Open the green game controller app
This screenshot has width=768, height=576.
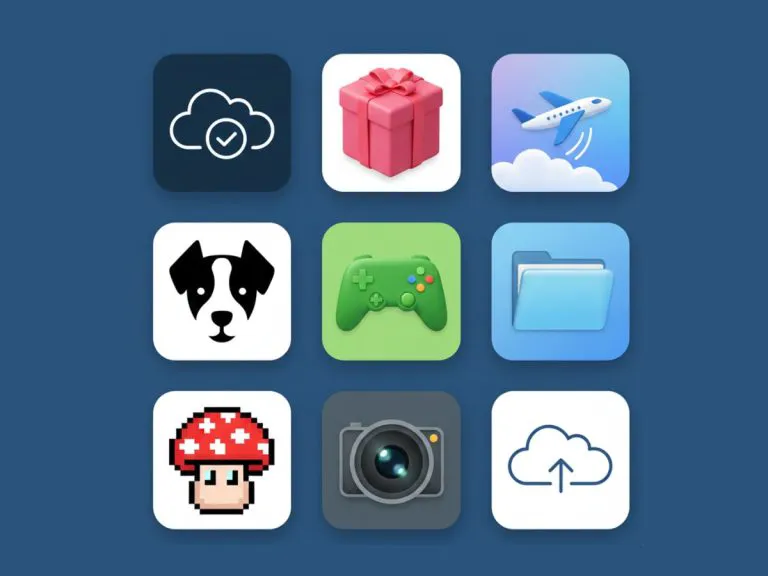(x=391, y=291)
